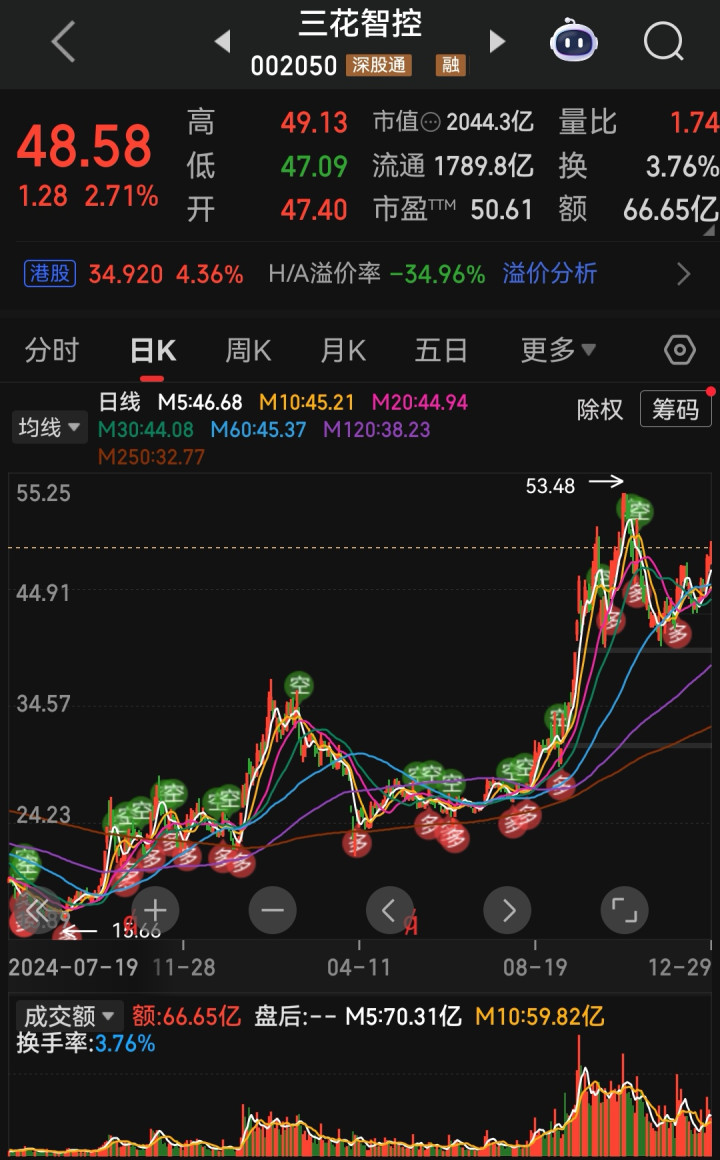The image size is (720, 1160).
Task: Switch to the previous stock
Action: (222, 41)
